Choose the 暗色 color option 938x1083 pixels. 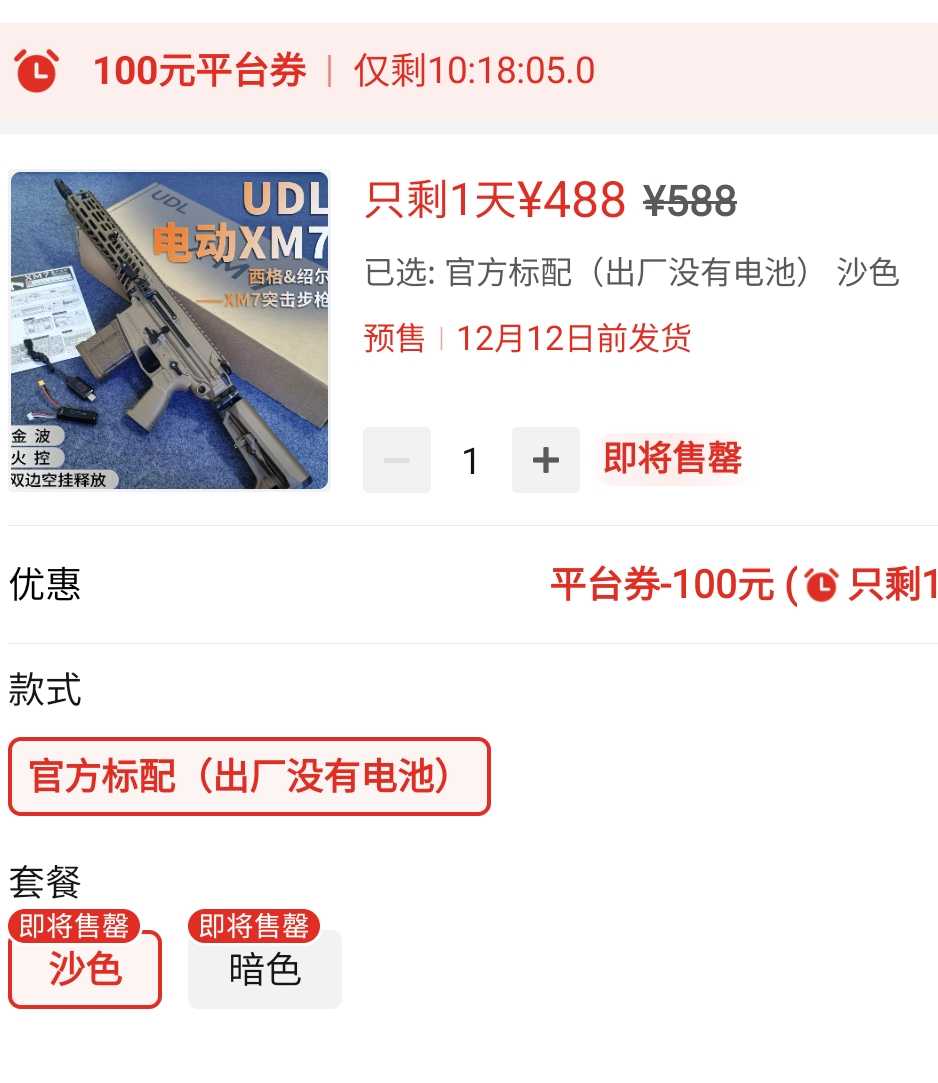point(265,969)
